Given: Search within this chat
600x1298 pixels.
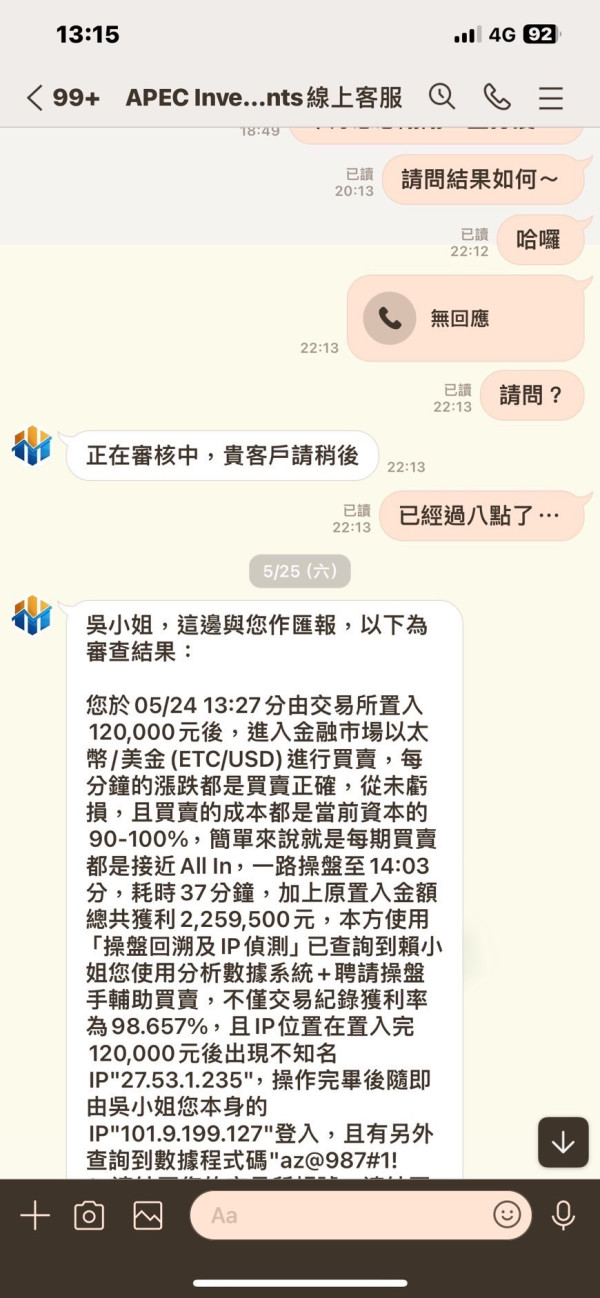Looking at the screenshot, I should tap(442, 96).
